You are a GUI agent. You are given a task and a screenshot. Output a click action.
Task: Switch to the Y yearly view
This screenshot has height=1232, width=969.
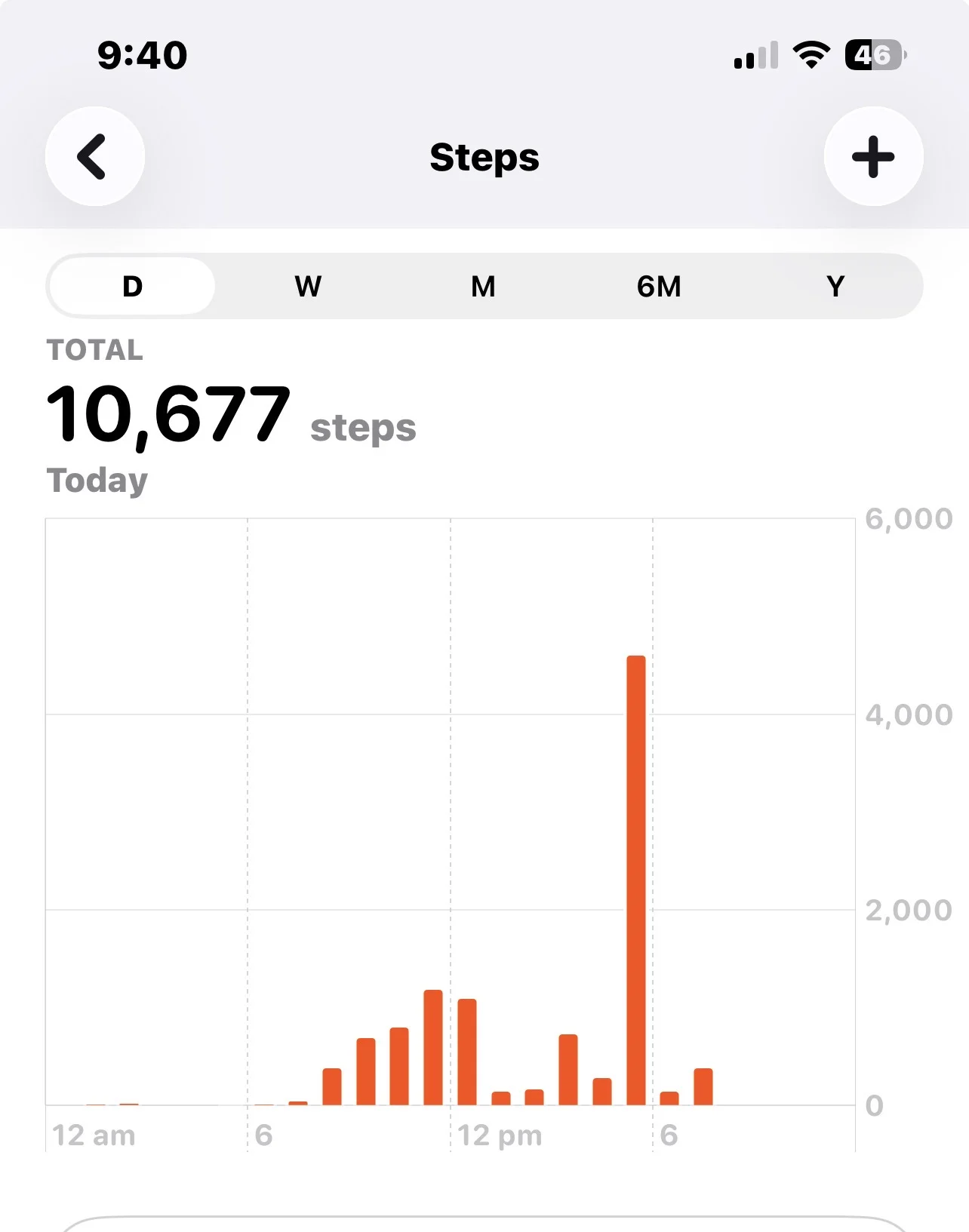pyautogui.click(x=835, y=286)
